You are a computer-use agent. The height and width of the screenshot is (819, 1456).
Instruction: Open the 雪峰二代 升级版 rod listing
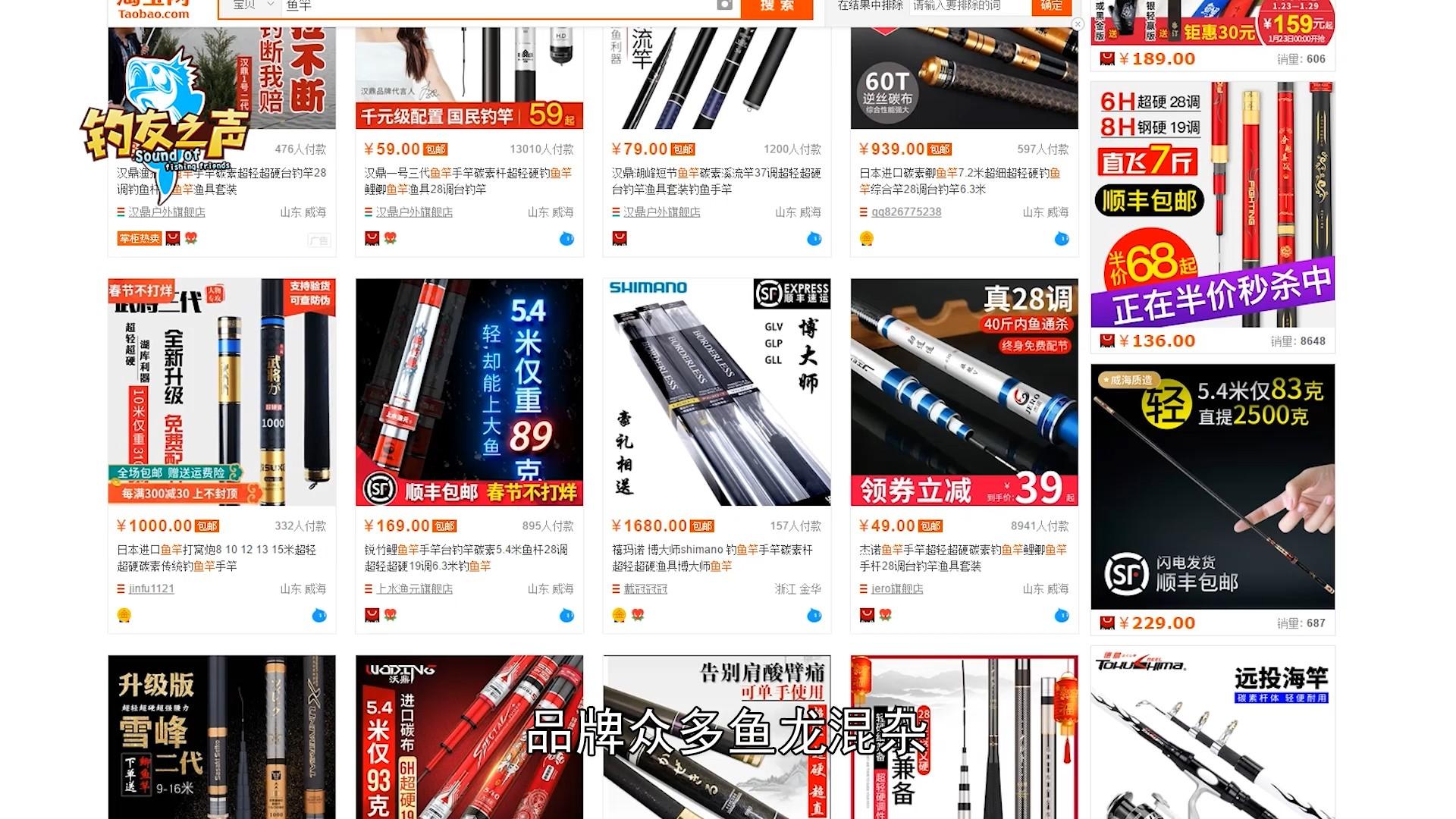[x=221, y=736]
